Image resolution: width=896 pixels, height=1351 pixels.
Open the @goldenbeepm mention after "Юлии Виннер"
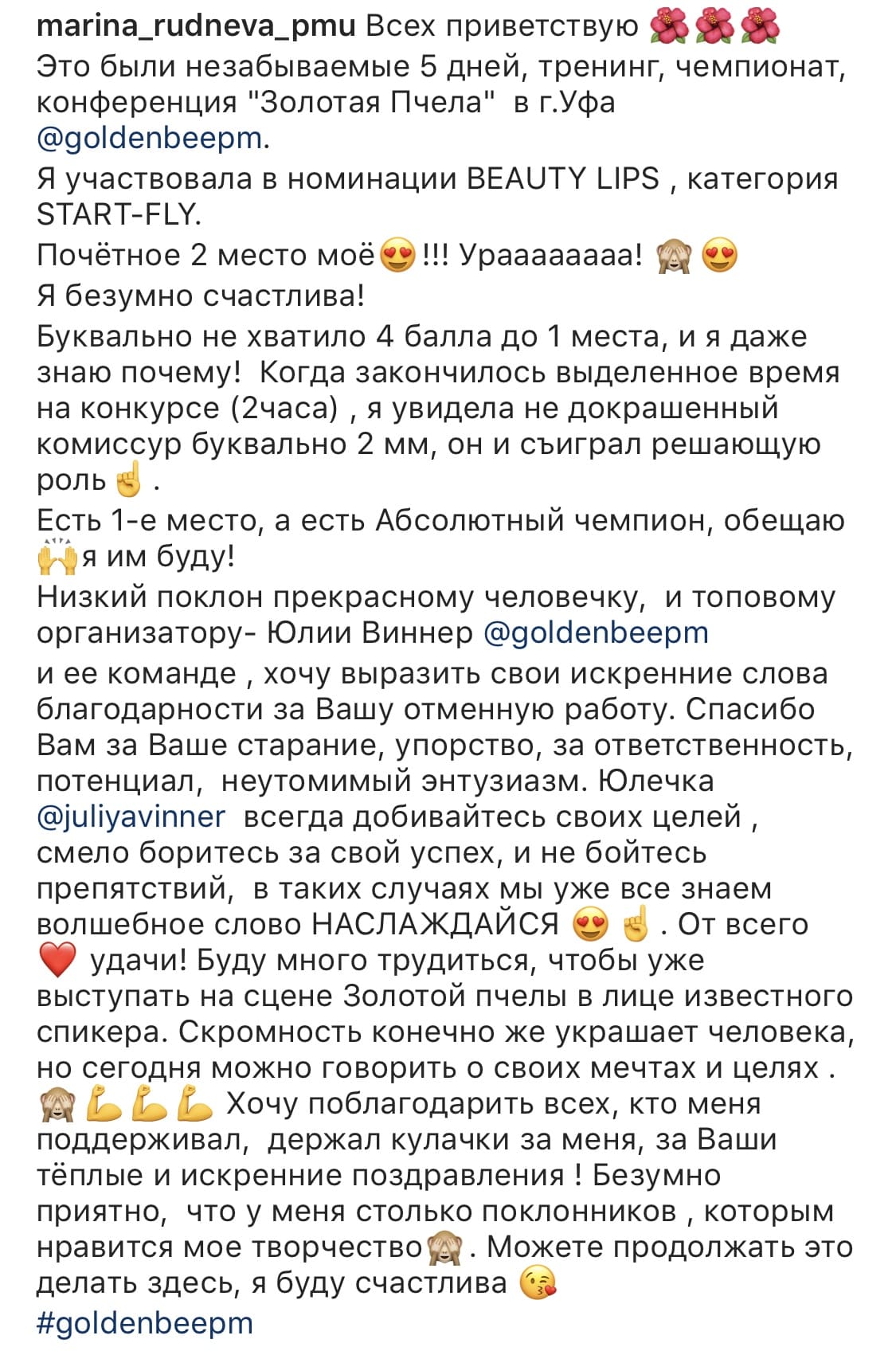596,632
